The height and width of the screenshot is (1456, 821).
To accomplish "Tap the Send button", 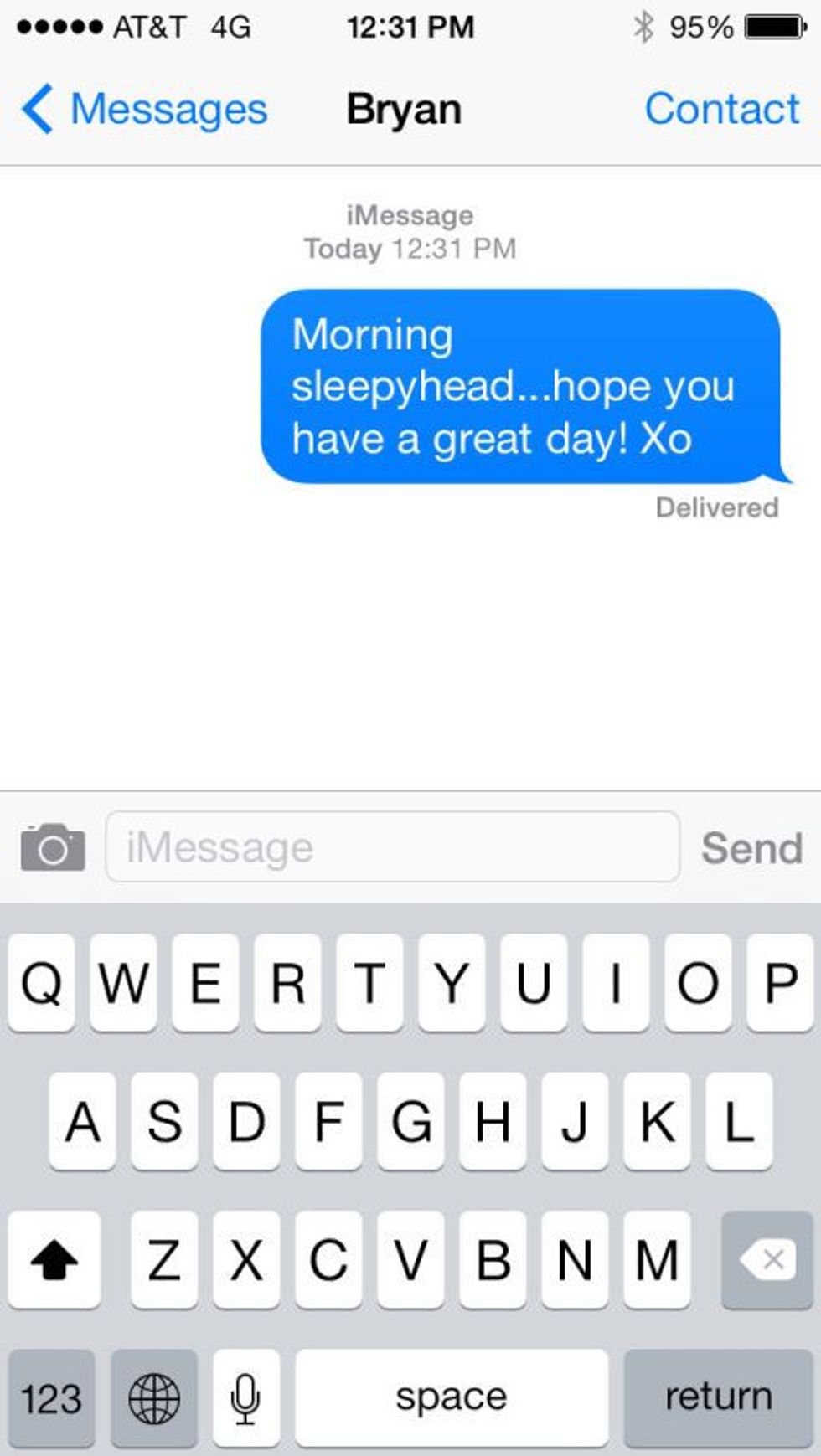I will point(751,847).
